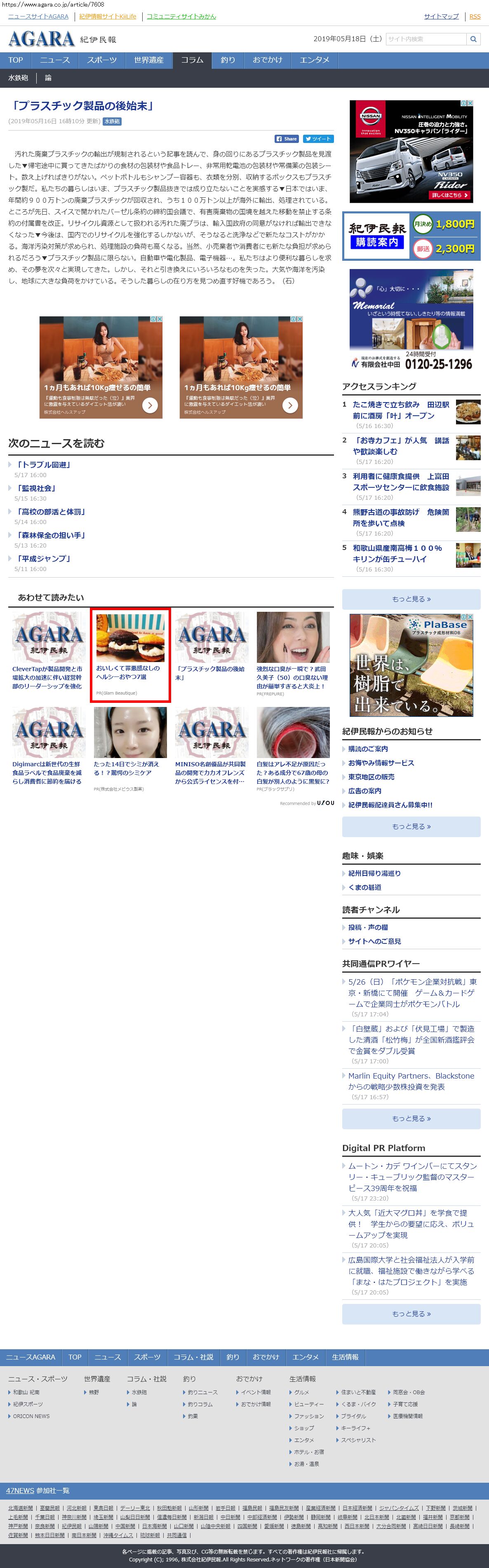Read next news 「トラブル回避」
Screen dimensions: 489x1568
coord(43,465)
